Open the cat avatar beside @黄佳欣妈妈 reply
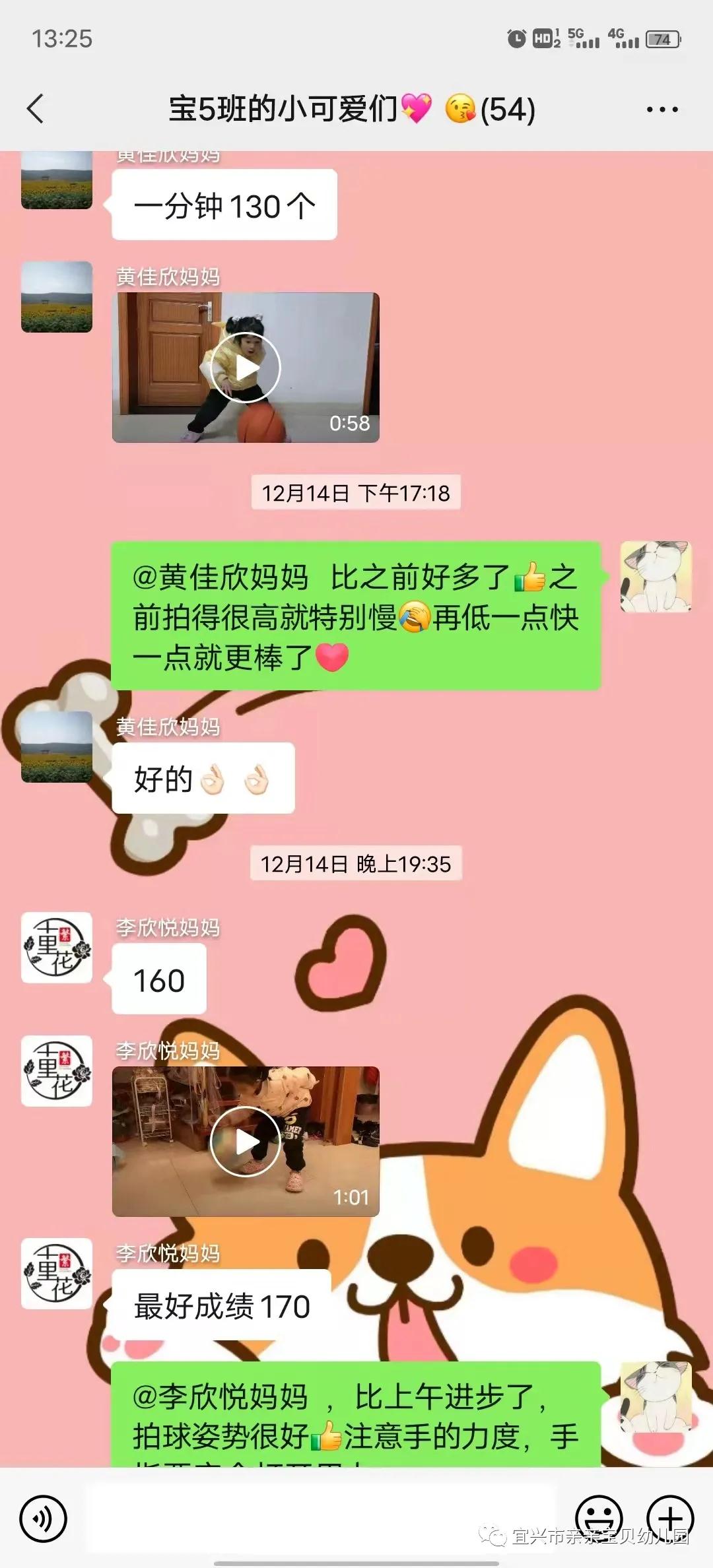The image size is (713, 1568). tap(656, 577)
